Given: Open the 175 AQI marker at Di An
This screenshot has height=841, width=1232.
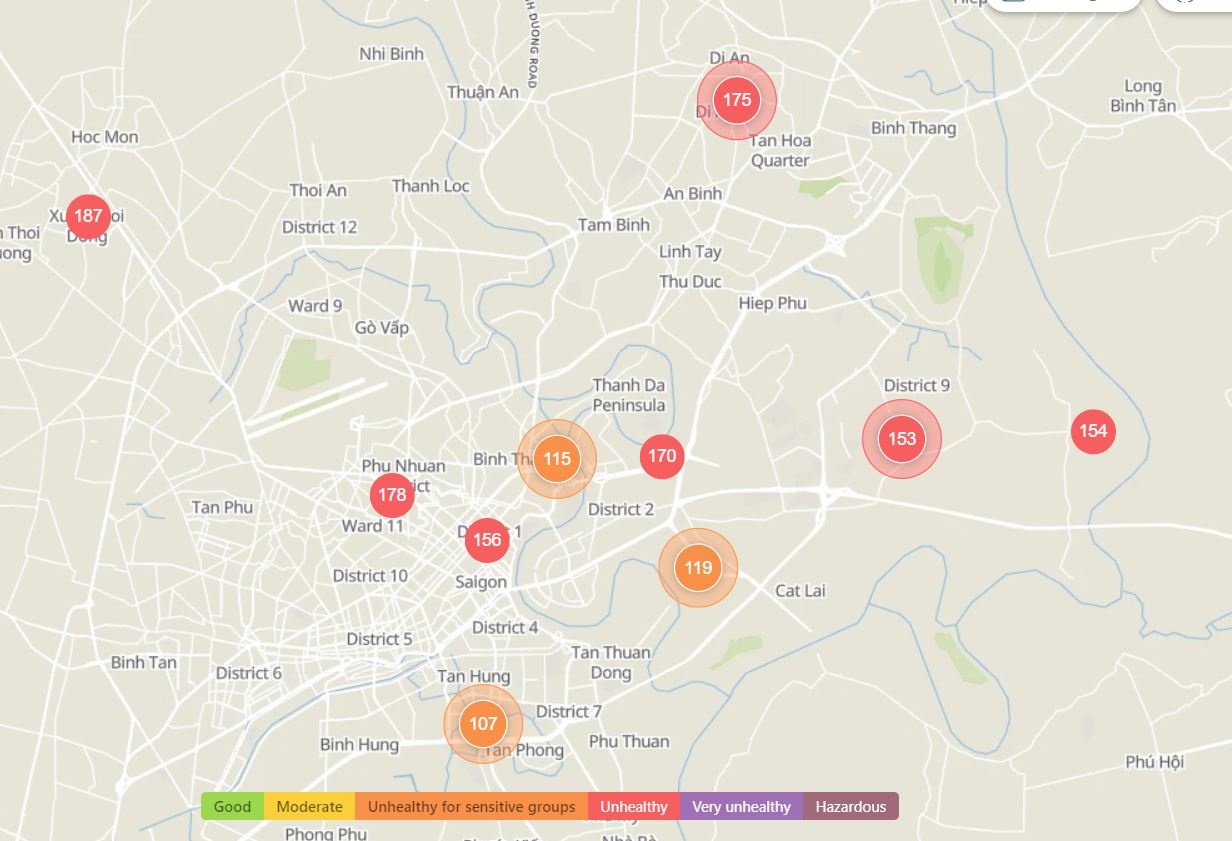Looking at the screenshot, I should click(737, 100).
